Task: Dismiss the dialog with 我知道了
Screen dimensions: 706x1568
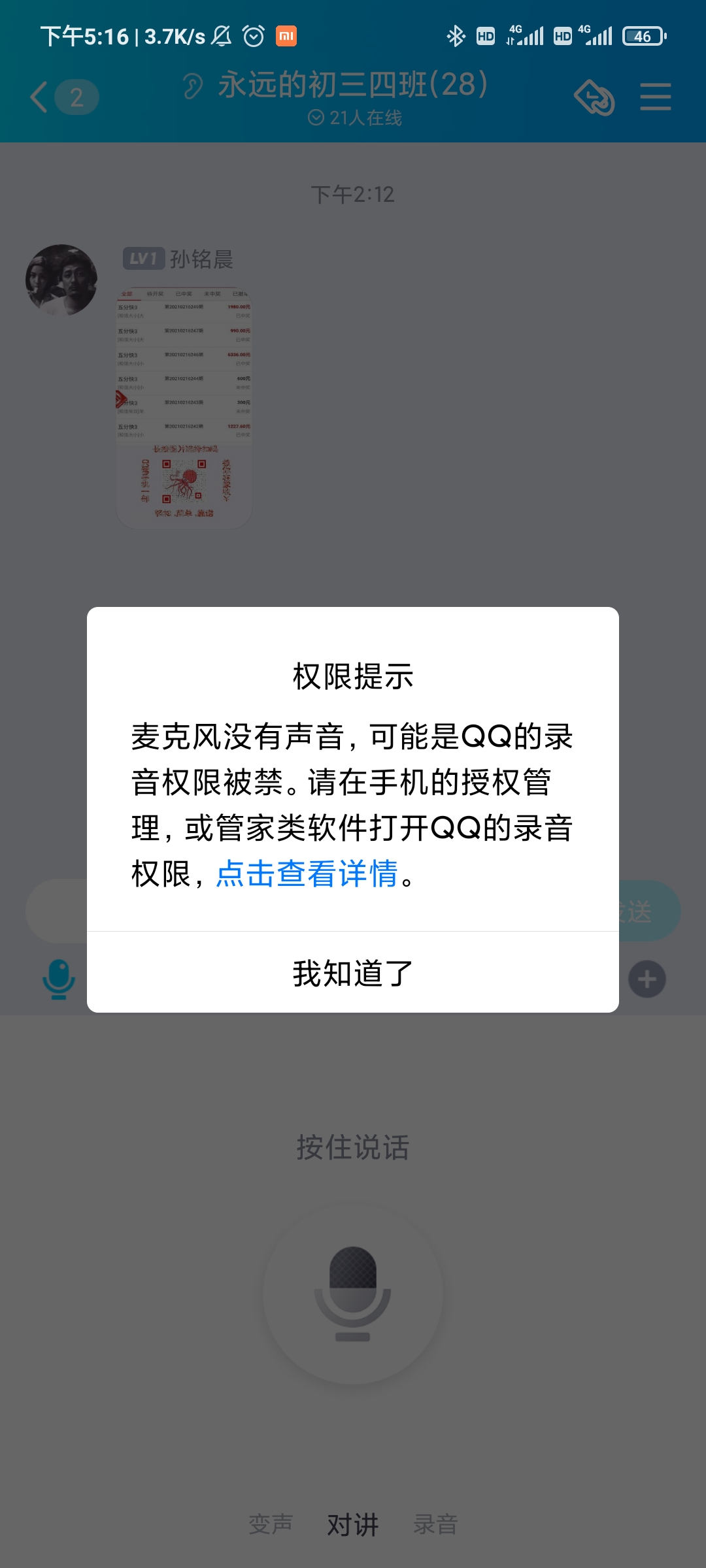Action: [353, 973]
